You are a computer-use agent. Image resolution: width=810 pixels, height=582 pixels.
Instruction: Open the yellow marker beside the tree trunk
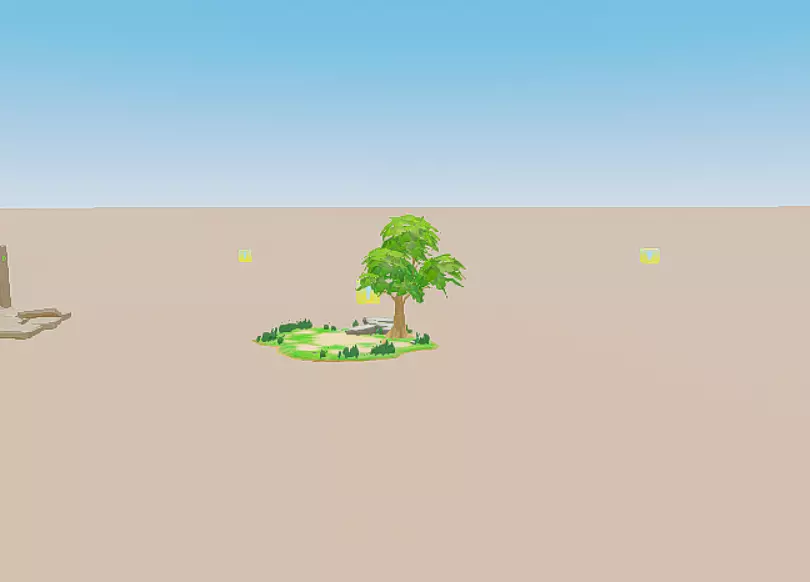click(367, 295)
